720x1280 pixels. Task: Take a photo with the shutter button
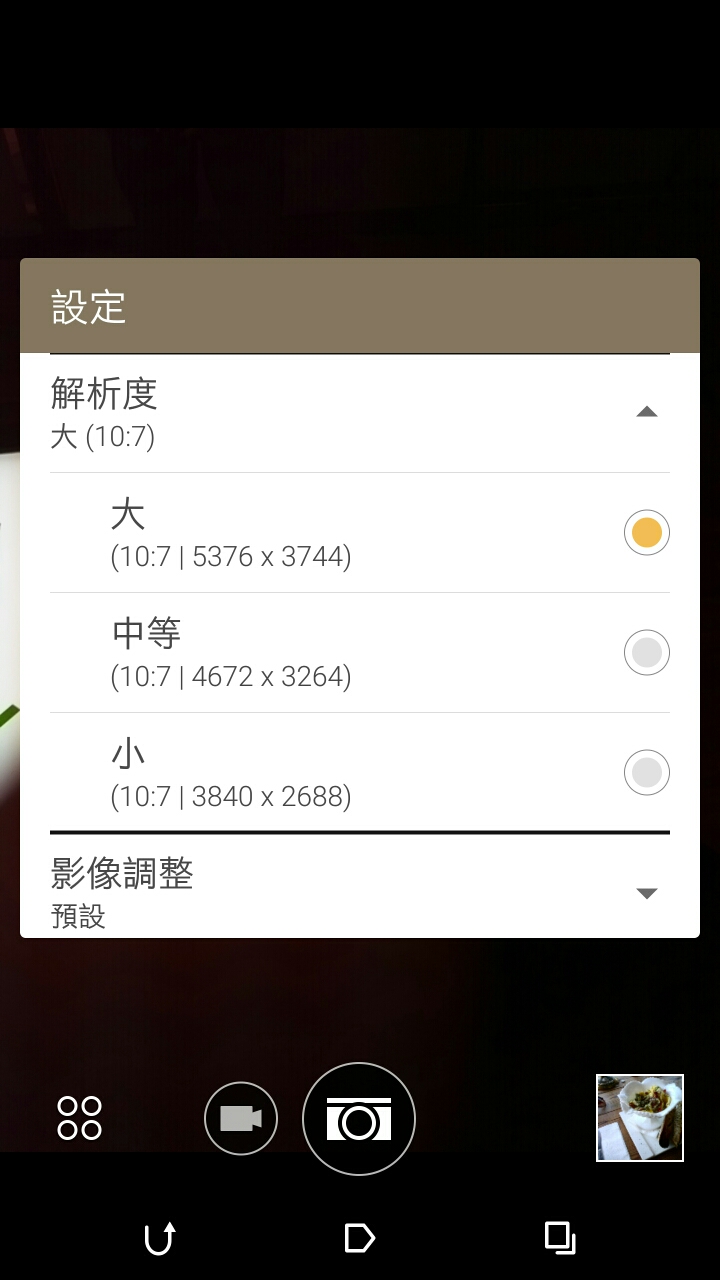coord(359,1118)
